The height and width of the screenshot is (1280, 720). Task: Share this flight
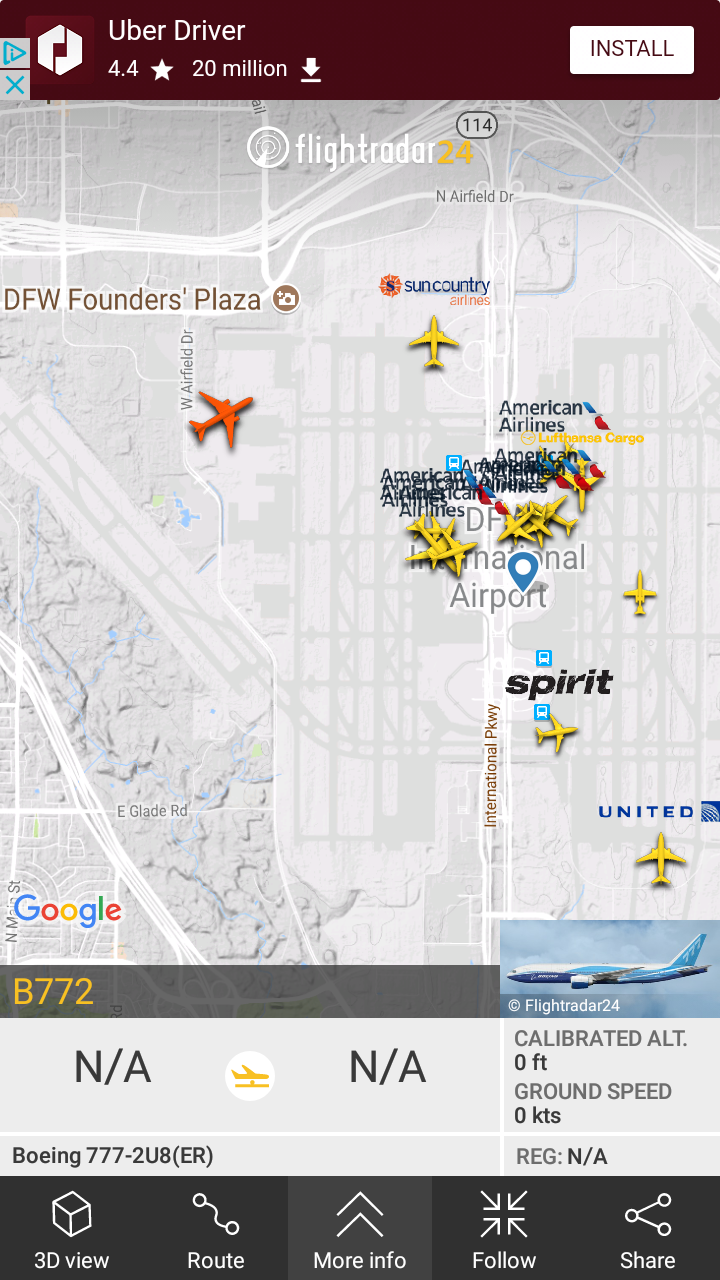click(x=648, y=1228)
